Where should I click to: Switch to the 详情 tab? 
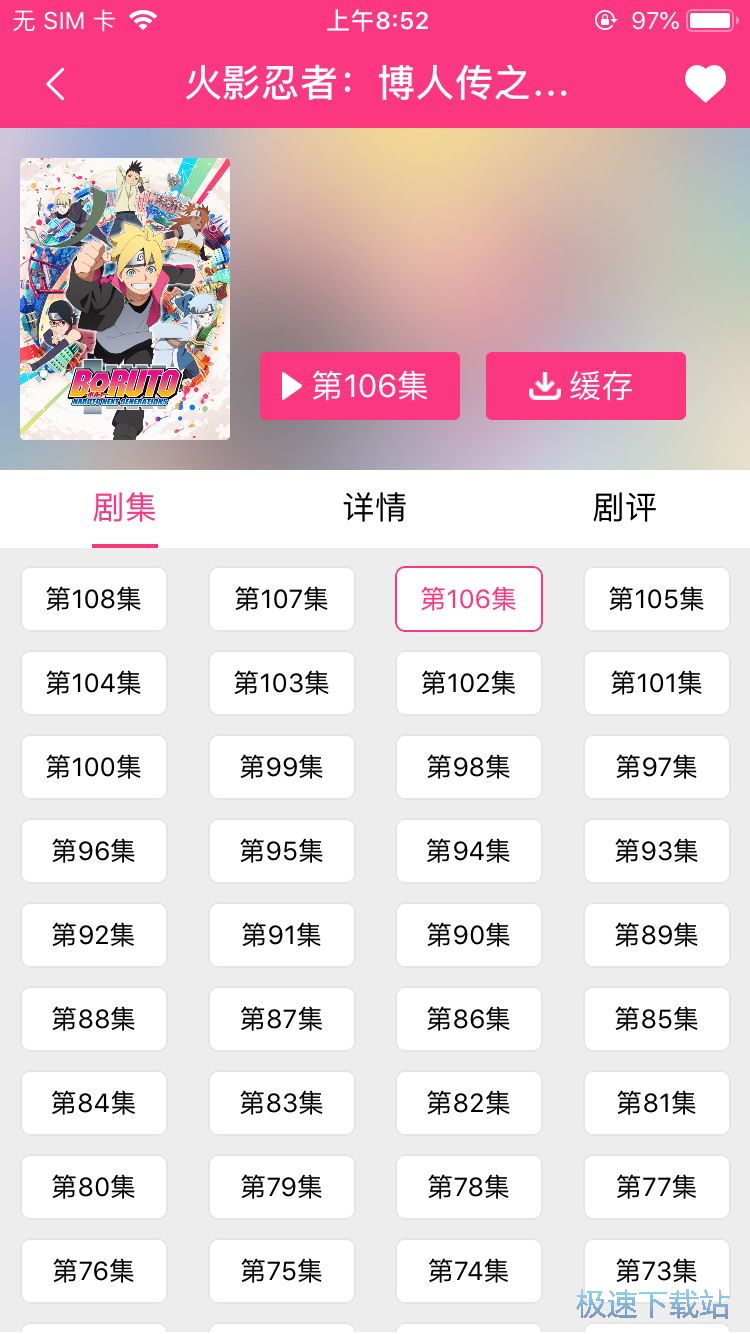tap(375, 508)
